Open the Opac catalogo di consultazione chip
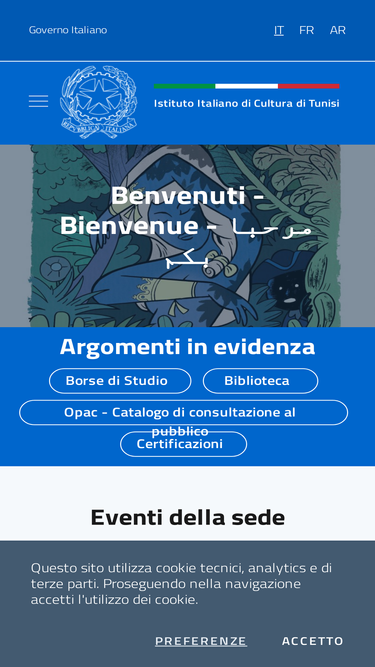This screenshot has height=667, width=375. pyautogui.click(x=184, y=413)
